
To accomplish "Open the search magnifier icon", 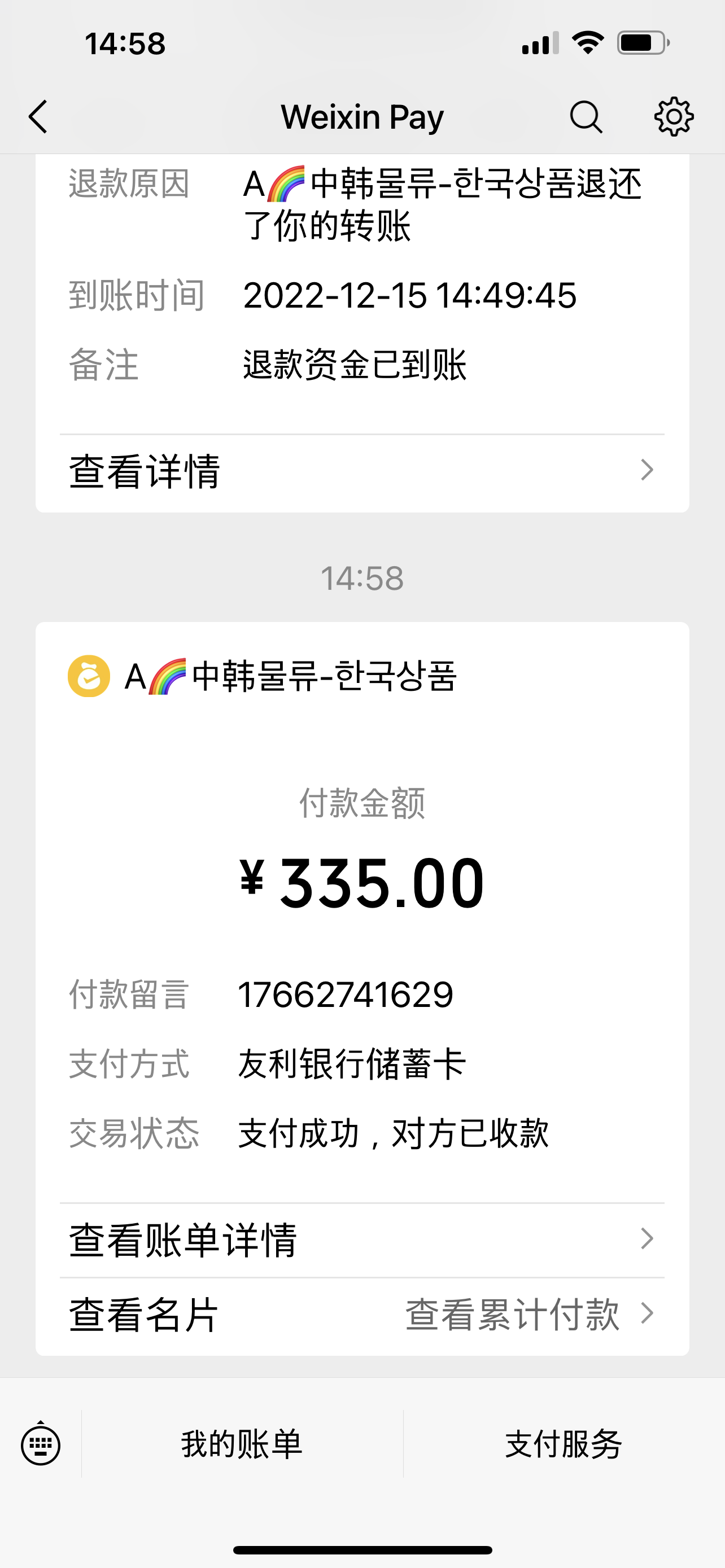I will click(x=586, y=116).
